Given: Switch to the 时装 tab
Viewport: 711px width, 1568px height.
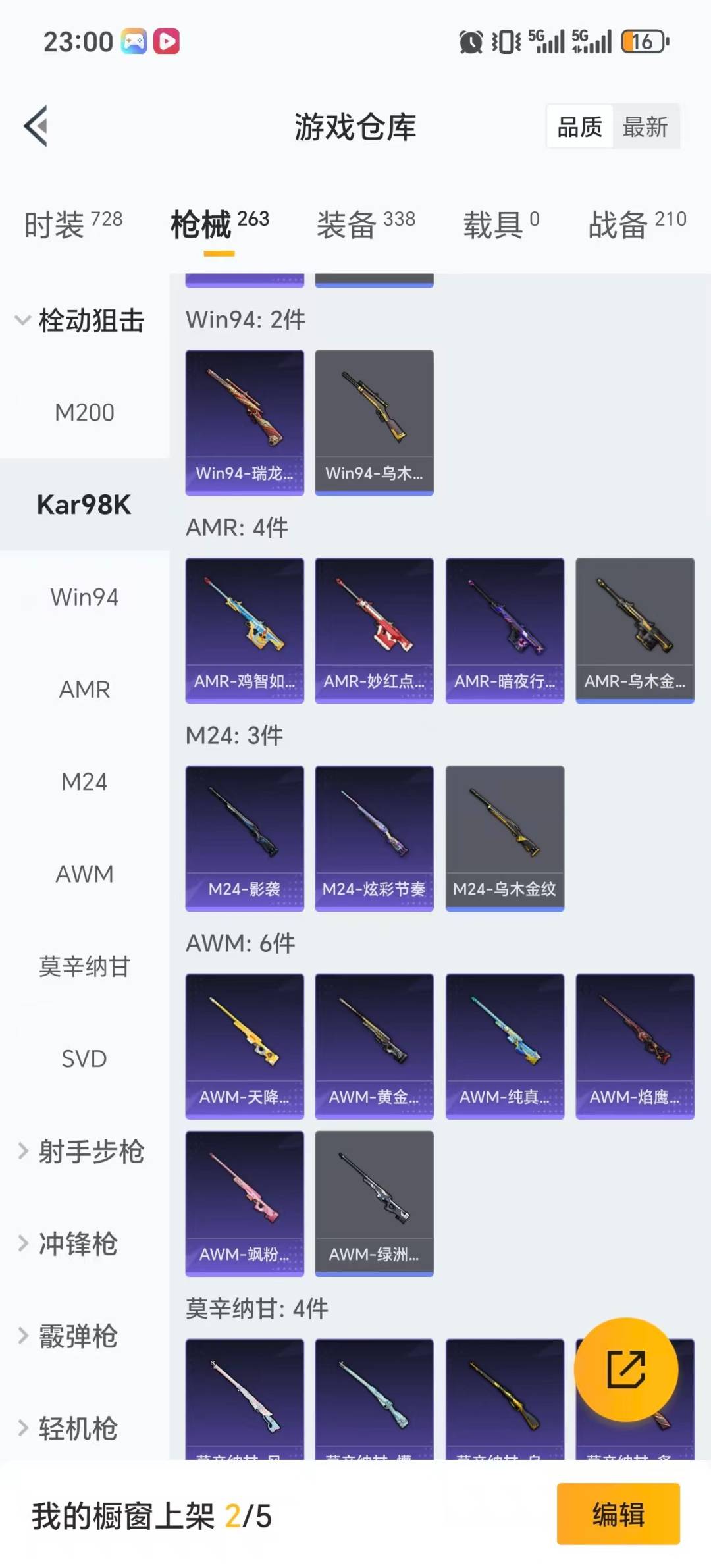Looking at the screenshot, I should 73,224.
